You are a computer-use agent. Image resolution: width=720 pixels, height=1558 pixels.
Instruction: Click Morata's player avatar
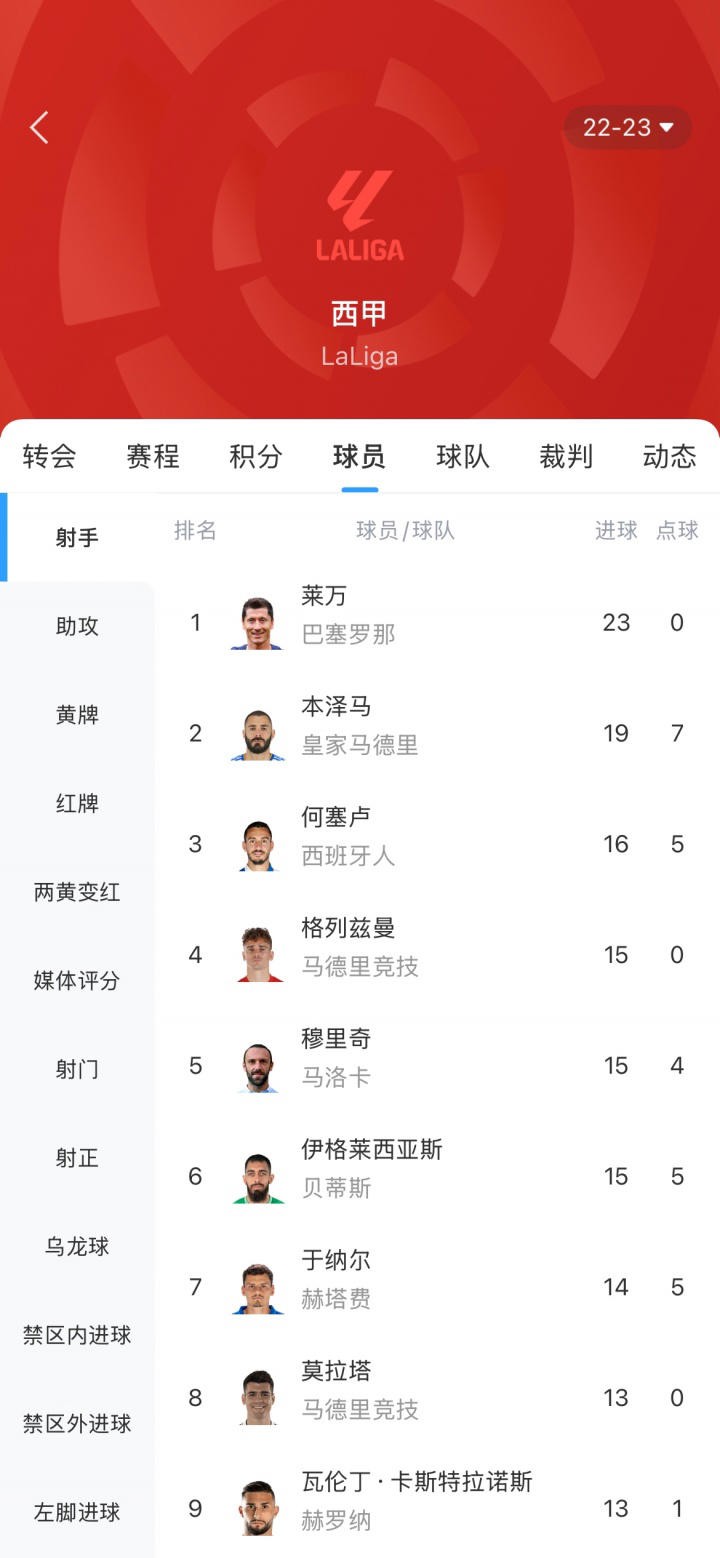click(258, 1398)
